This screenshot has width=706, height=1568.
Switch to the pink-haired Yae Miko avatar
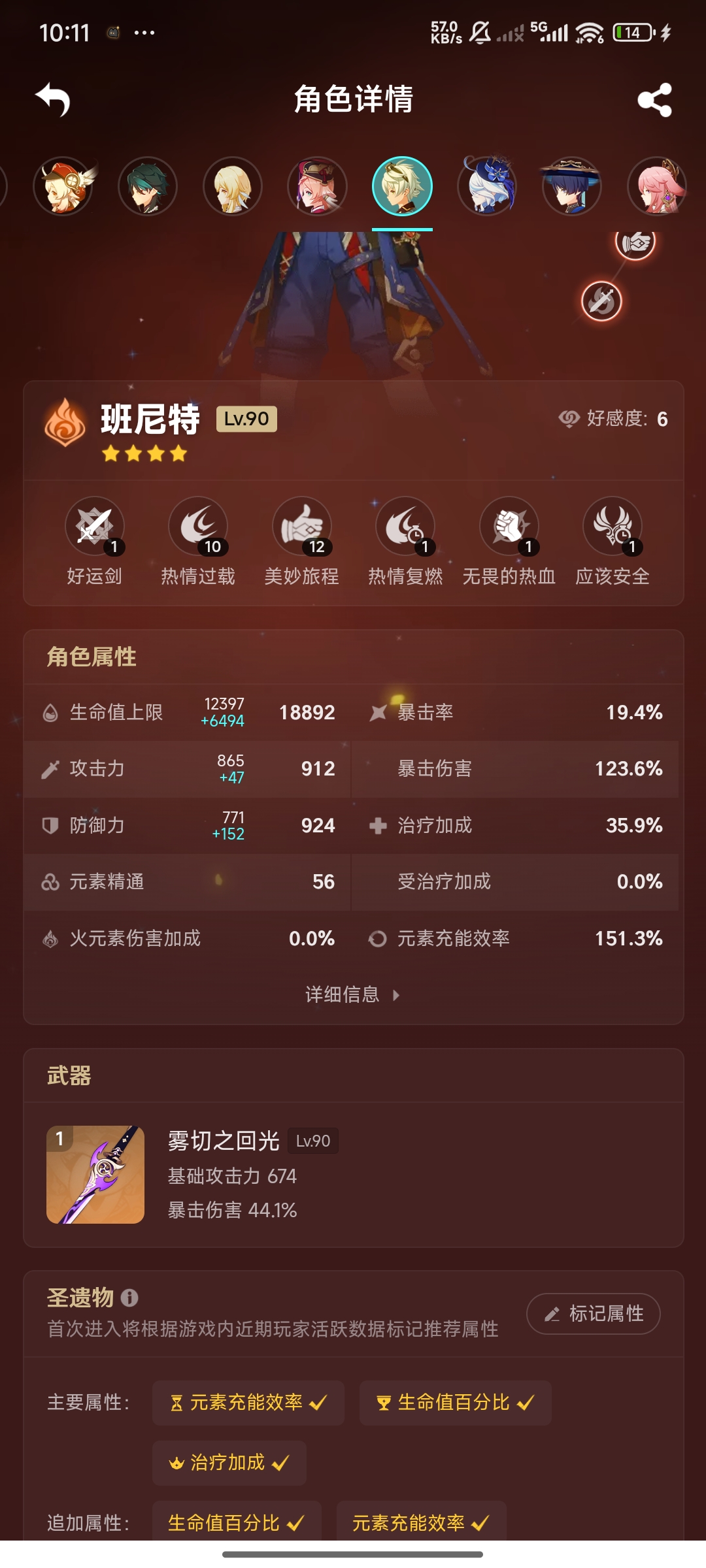(x=656, y=187)
